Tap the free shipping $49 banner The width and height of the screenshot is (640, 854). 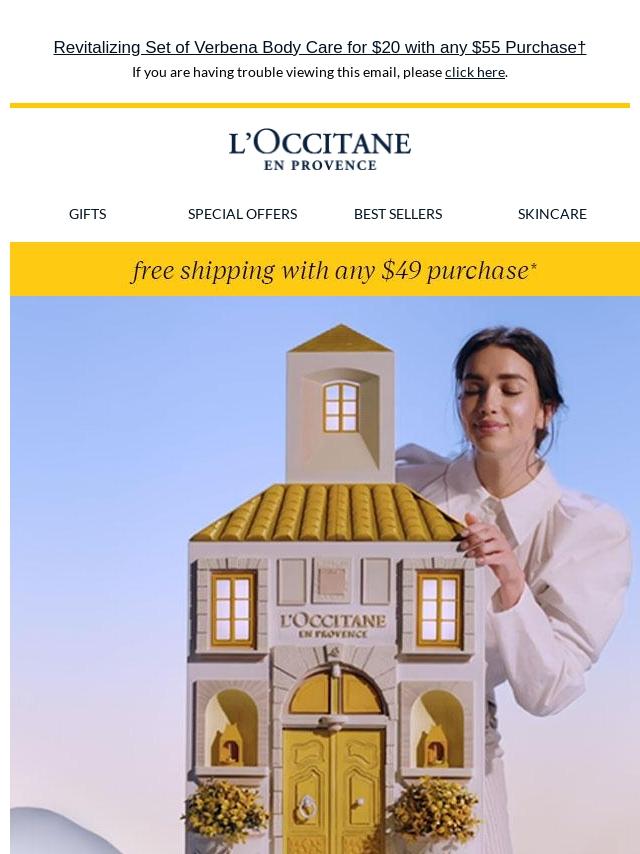325,269
